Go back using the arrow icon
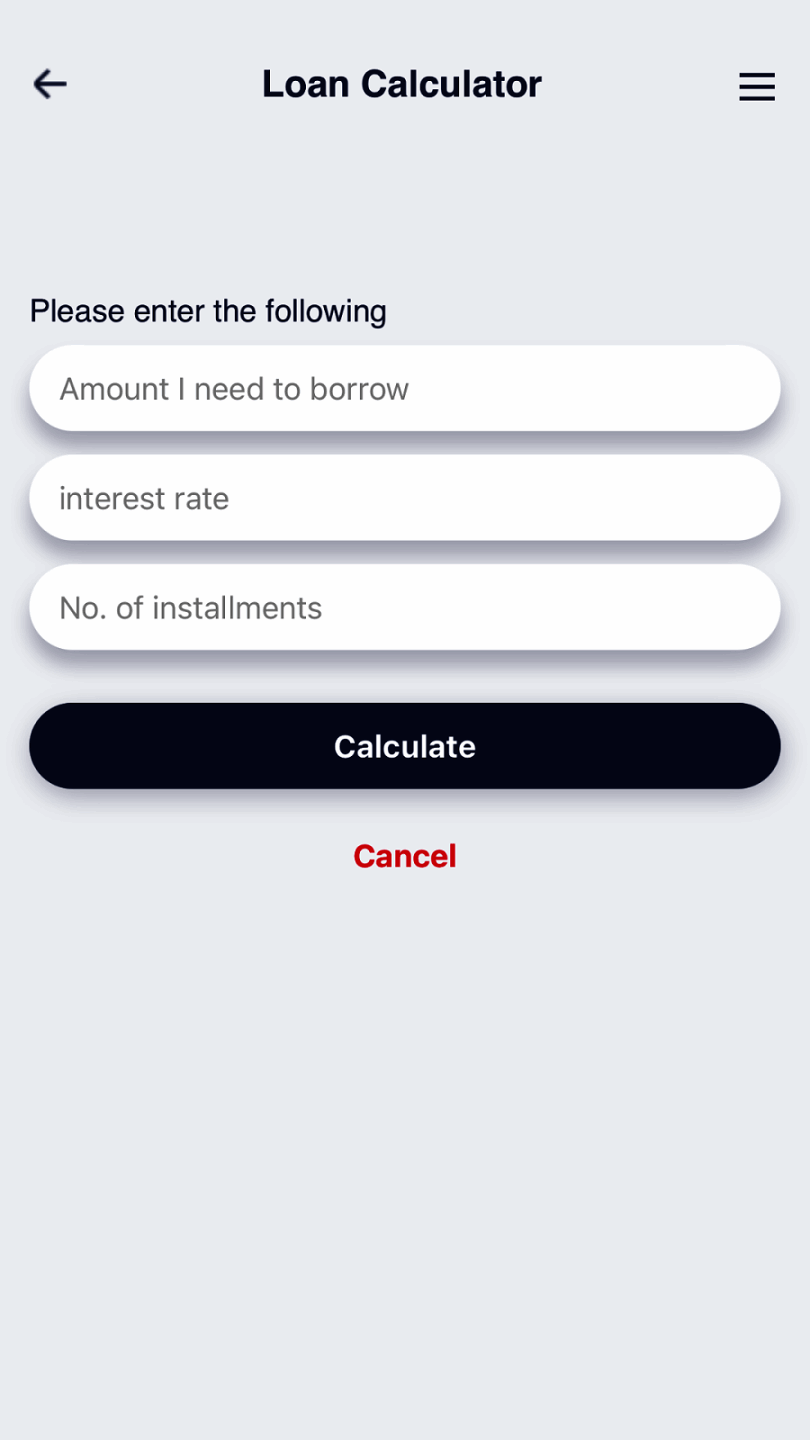Viewport: 810px width, 1440px height. point(49,84)
